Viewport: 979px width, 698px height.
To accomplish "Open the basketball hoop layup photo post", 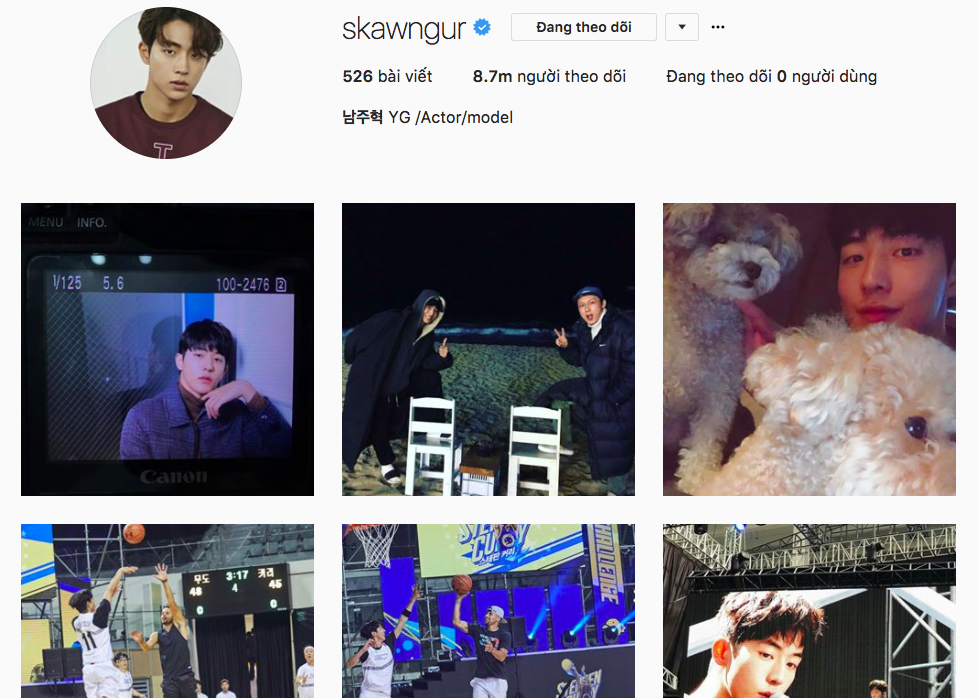I will (x=488, y=611).
